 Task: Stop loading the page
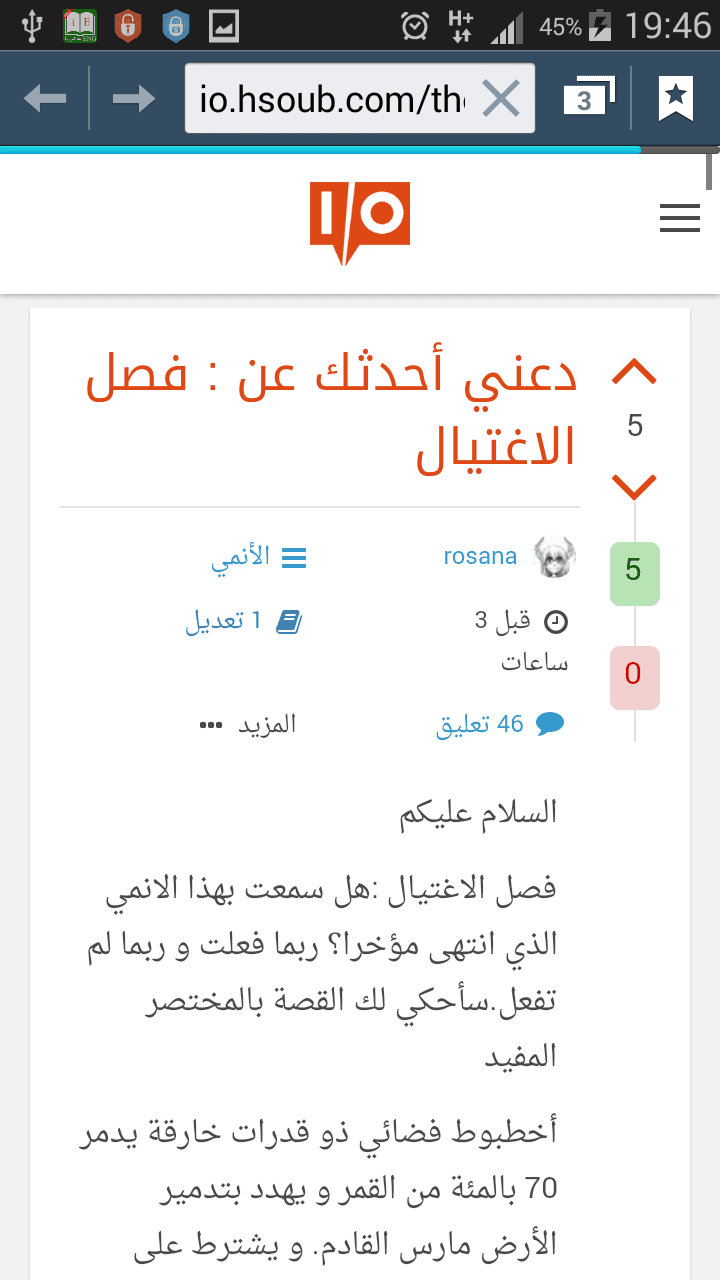500,98
